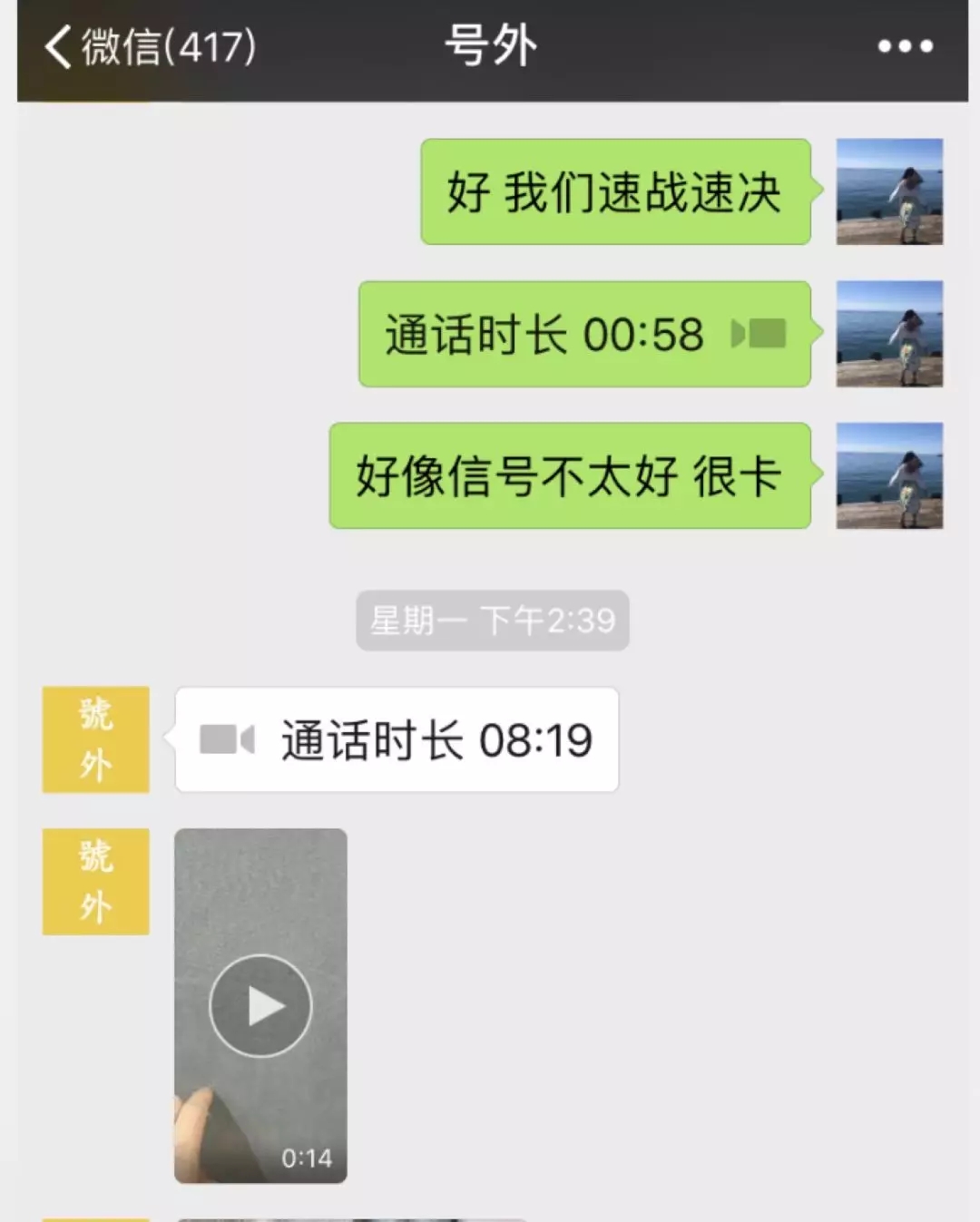Screen dimensions: 980x1222
Task: Open the three-dot chat info menu
Action: click(x=905, y=46)
